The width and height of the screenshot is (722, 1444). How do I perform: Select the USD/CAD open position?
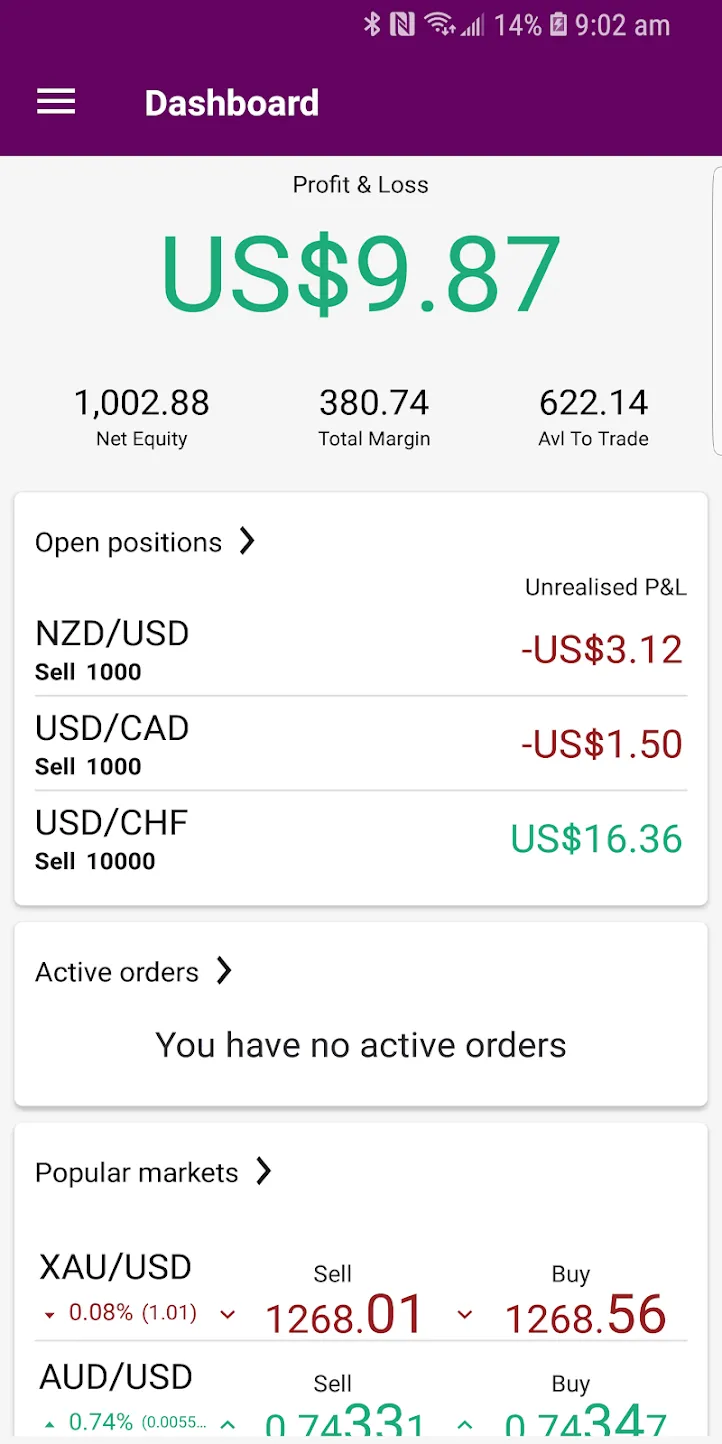(360, 743)
